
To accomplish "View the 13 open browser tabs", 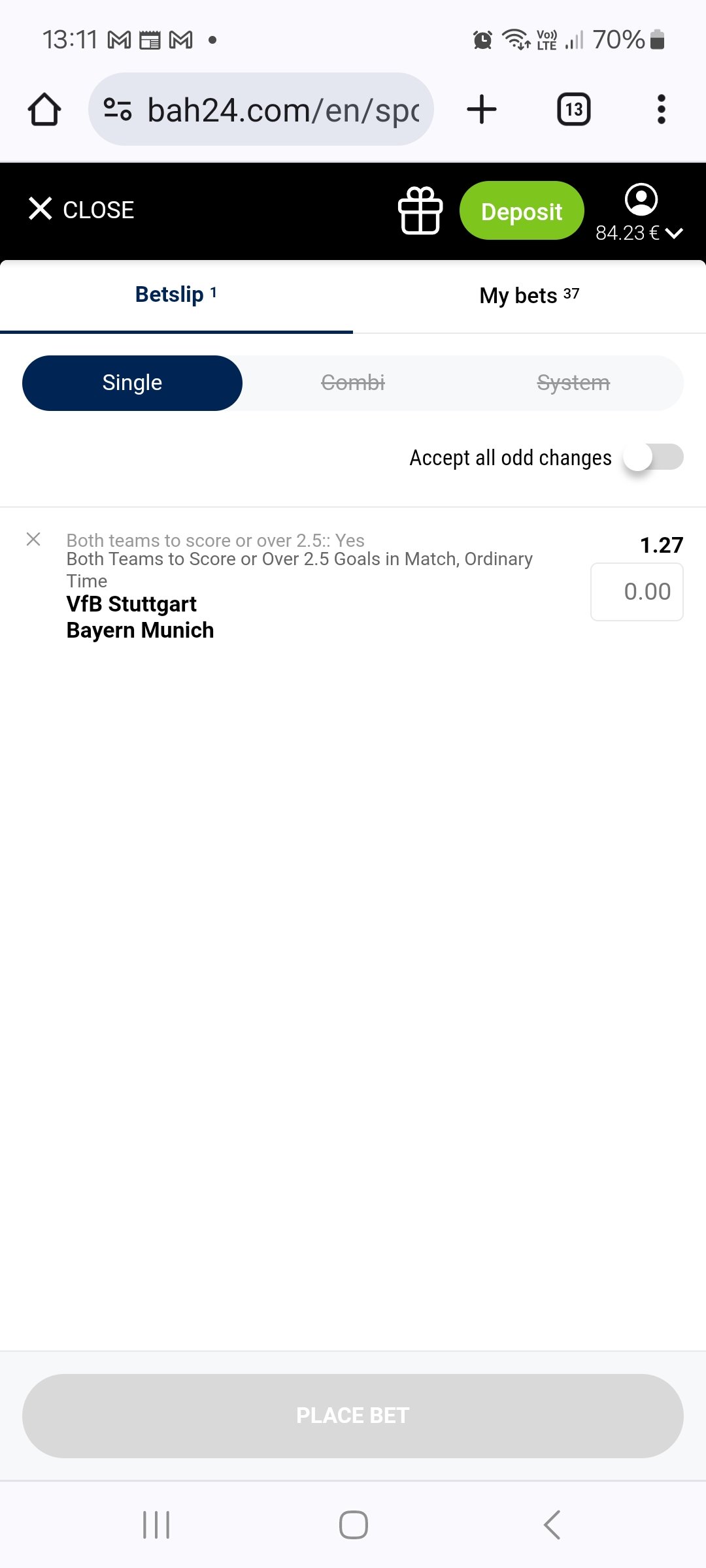I will coord(574,109).
